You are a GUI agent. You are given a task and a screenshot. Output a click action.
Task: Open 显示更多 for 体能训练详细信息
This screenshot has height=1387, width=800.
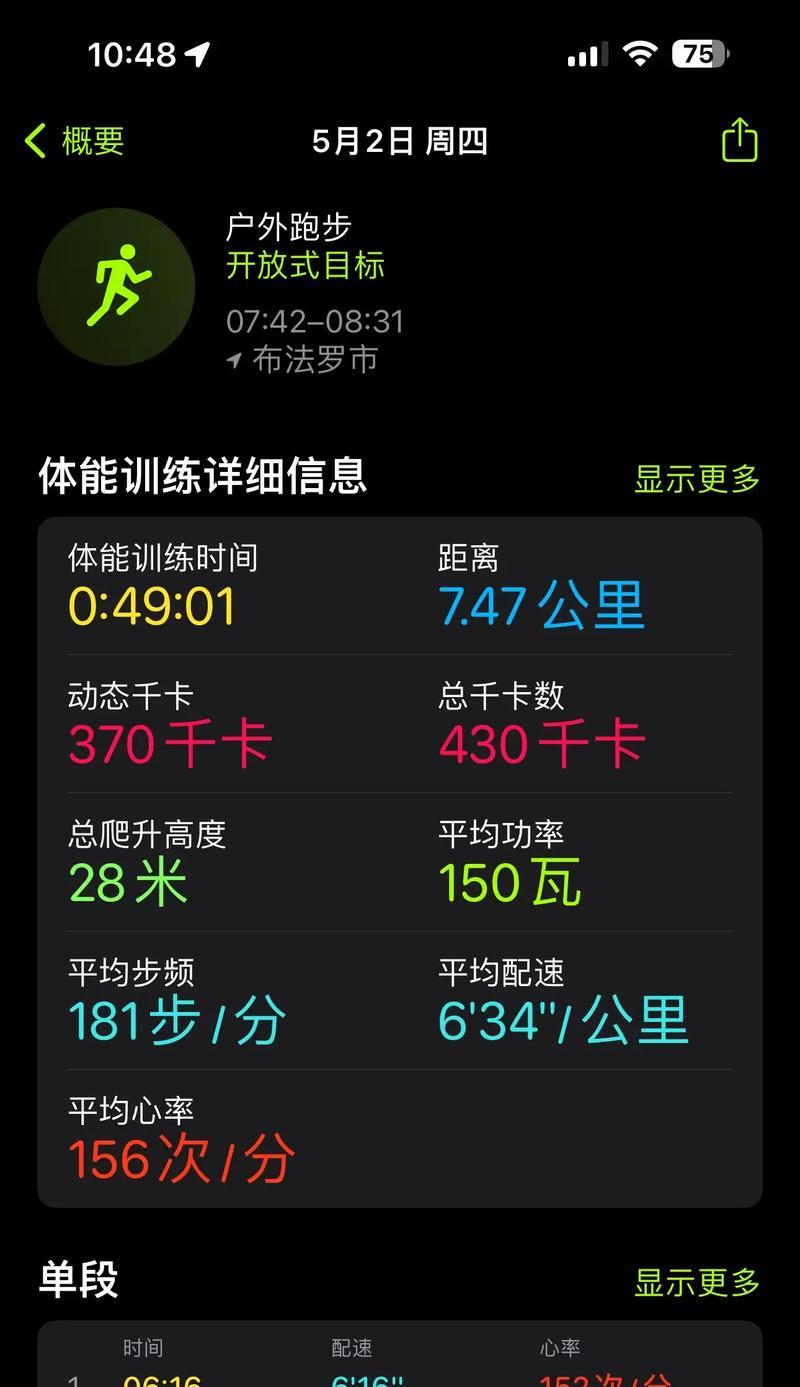click(x=696, y=479)
